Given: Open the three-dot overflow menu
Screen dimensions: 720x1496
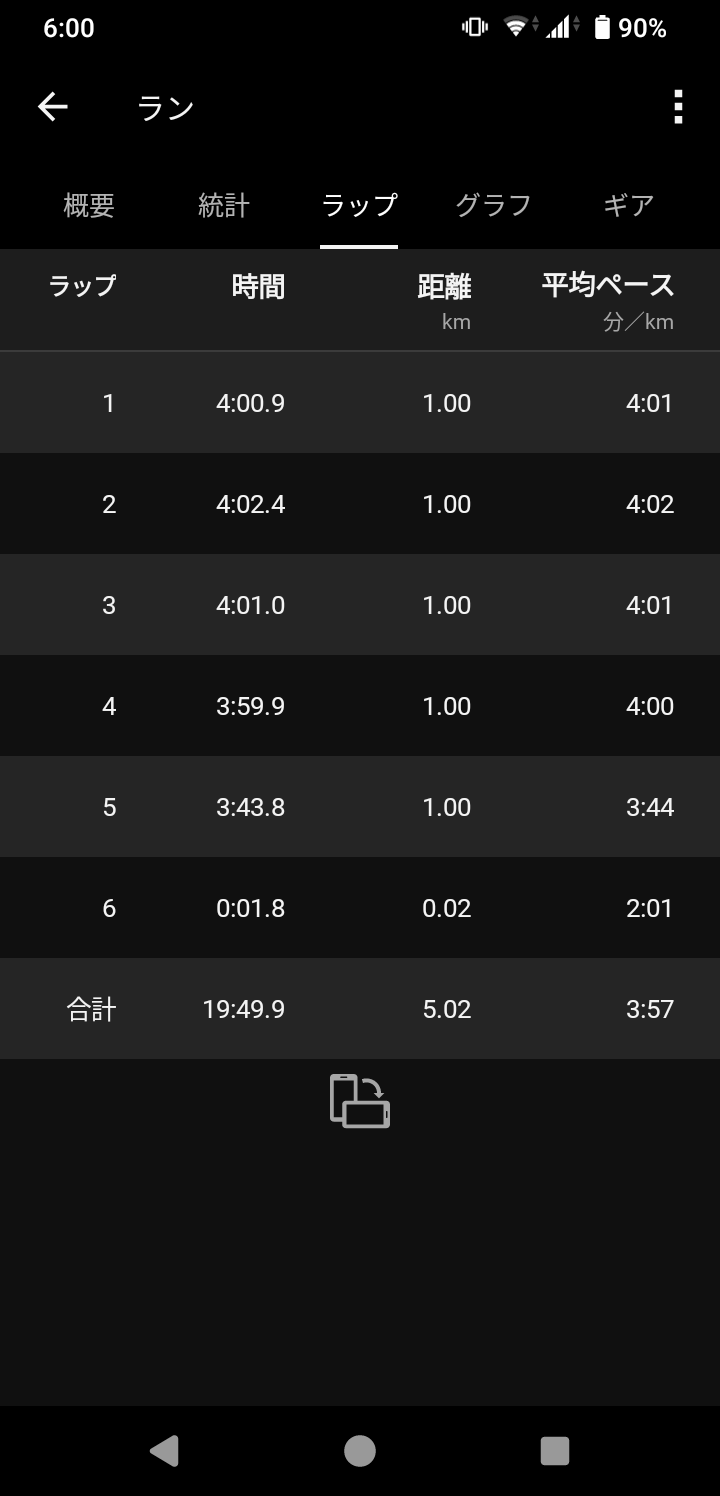Looking at the screenshot, I should (x=678, y=107).
